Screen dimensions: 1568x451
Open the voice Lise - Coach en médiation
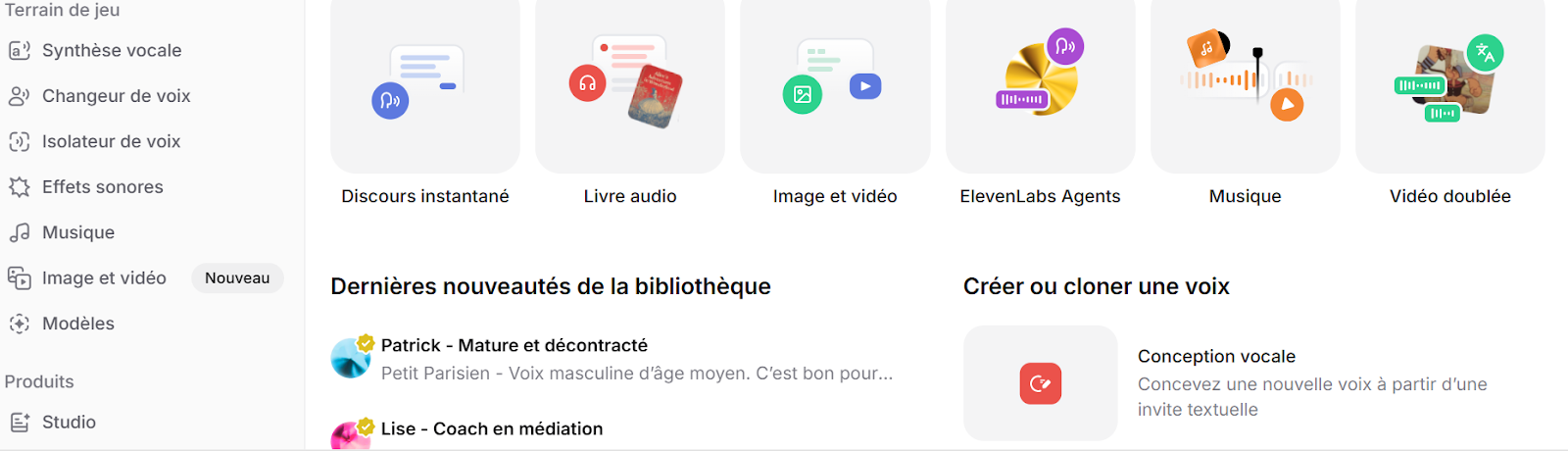click(x=491, y=429)
